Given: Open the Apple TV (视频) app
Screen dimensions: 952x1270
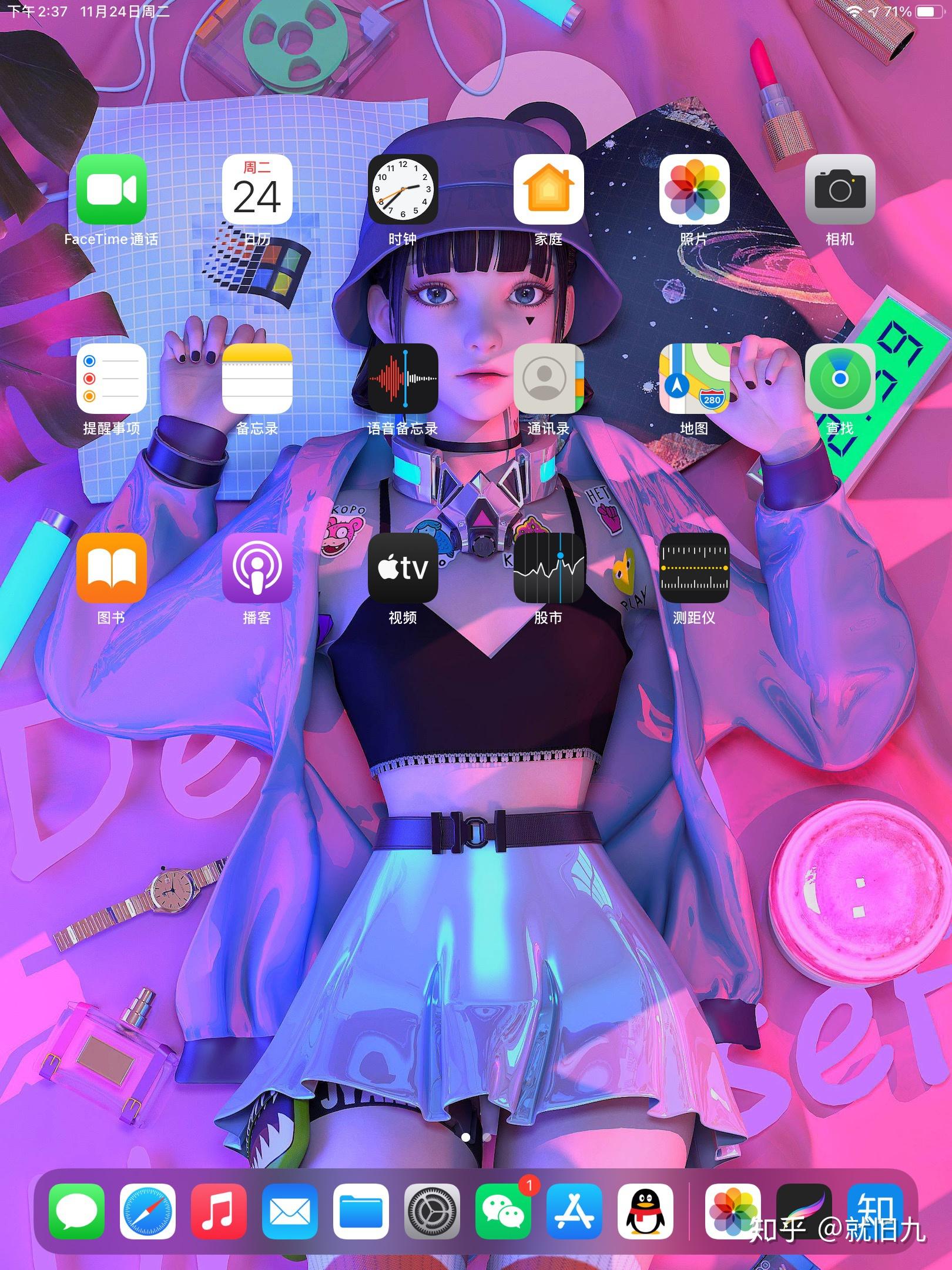Looking at the screenshot, I should (x=403, y=568).
